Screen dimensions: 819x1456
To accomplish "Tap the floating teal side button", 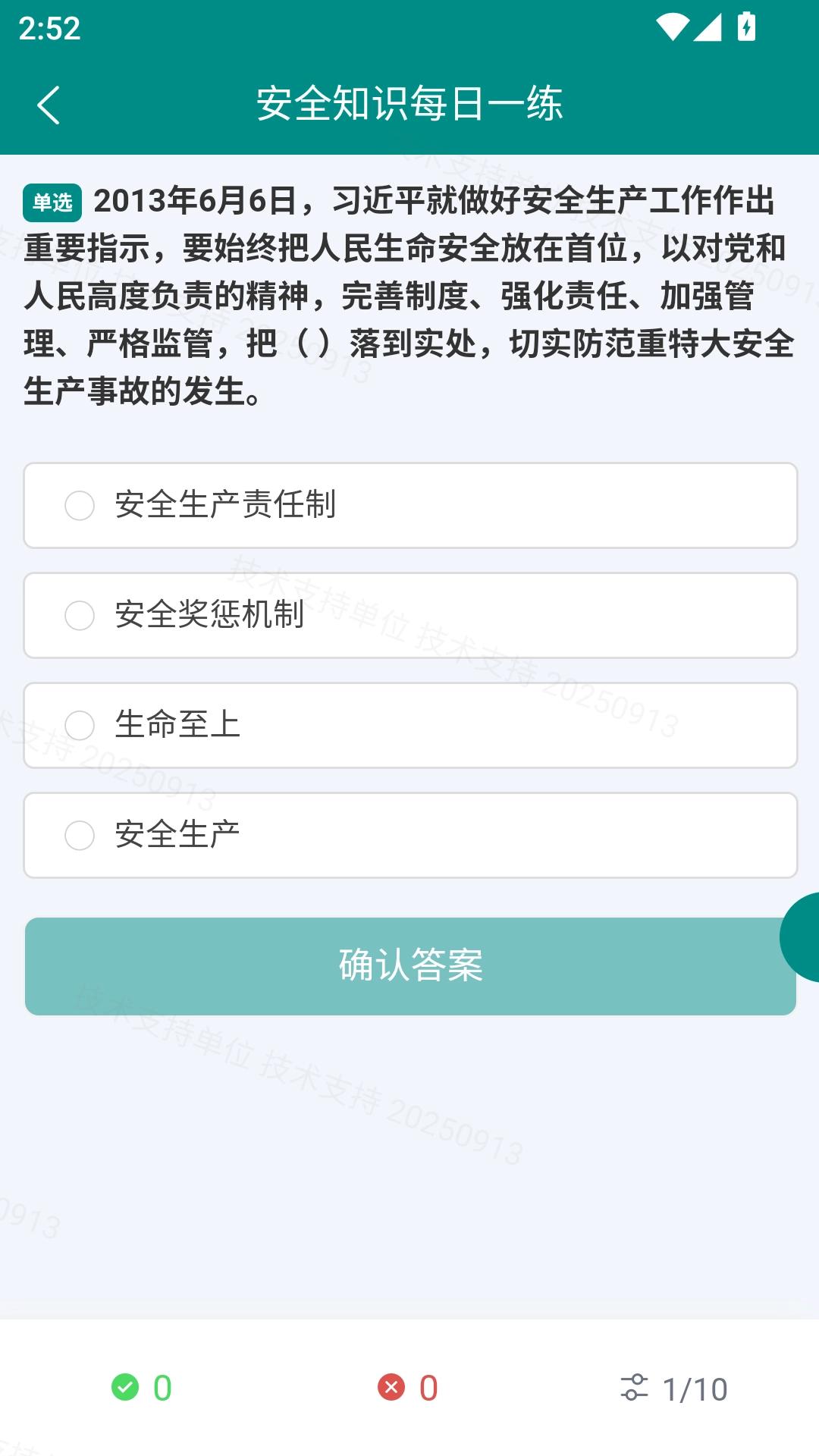I will point(801,937).
